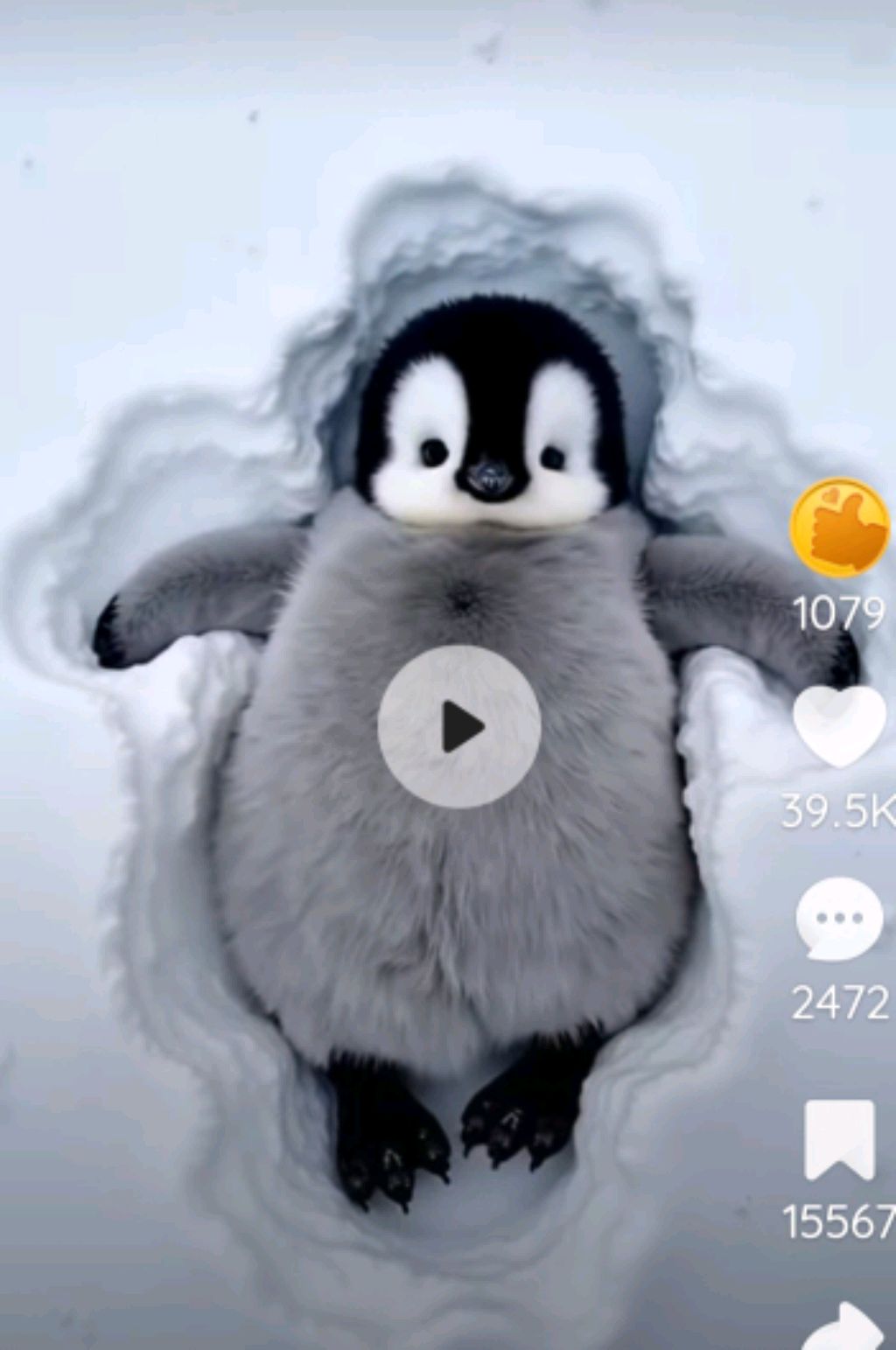Bookmark this video to favorites
This screenshot has height=1350, width=896.
coord(839,1139)
